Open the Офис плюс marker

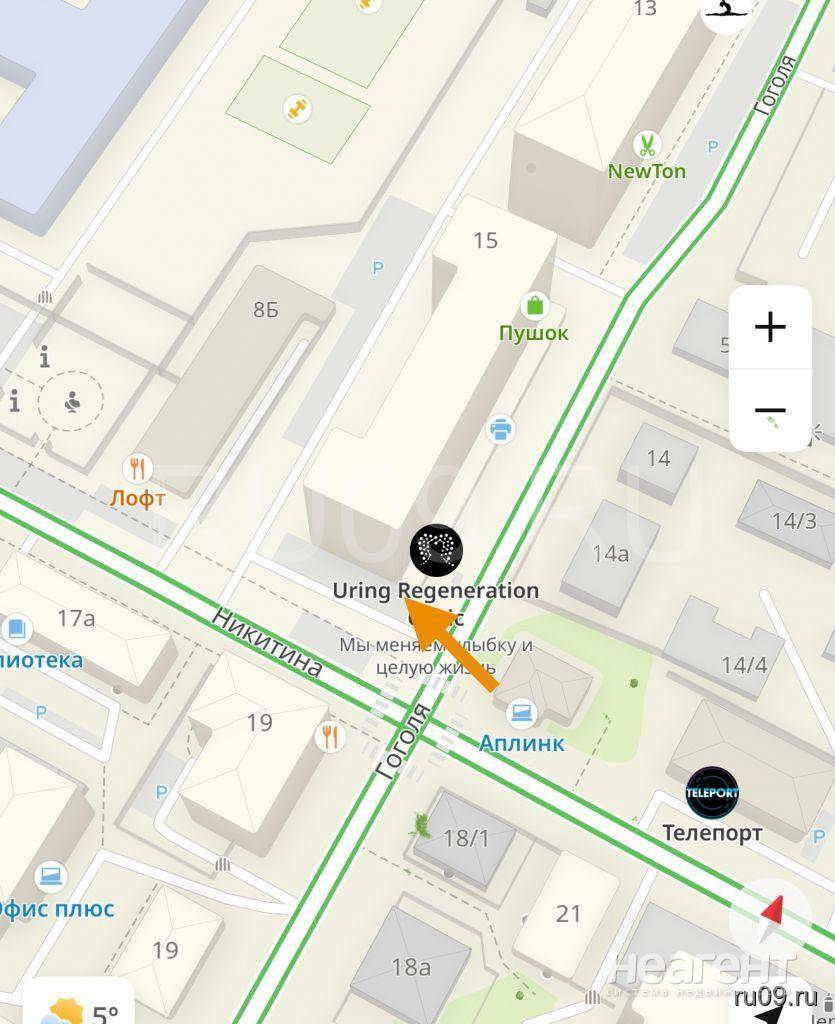48,877
